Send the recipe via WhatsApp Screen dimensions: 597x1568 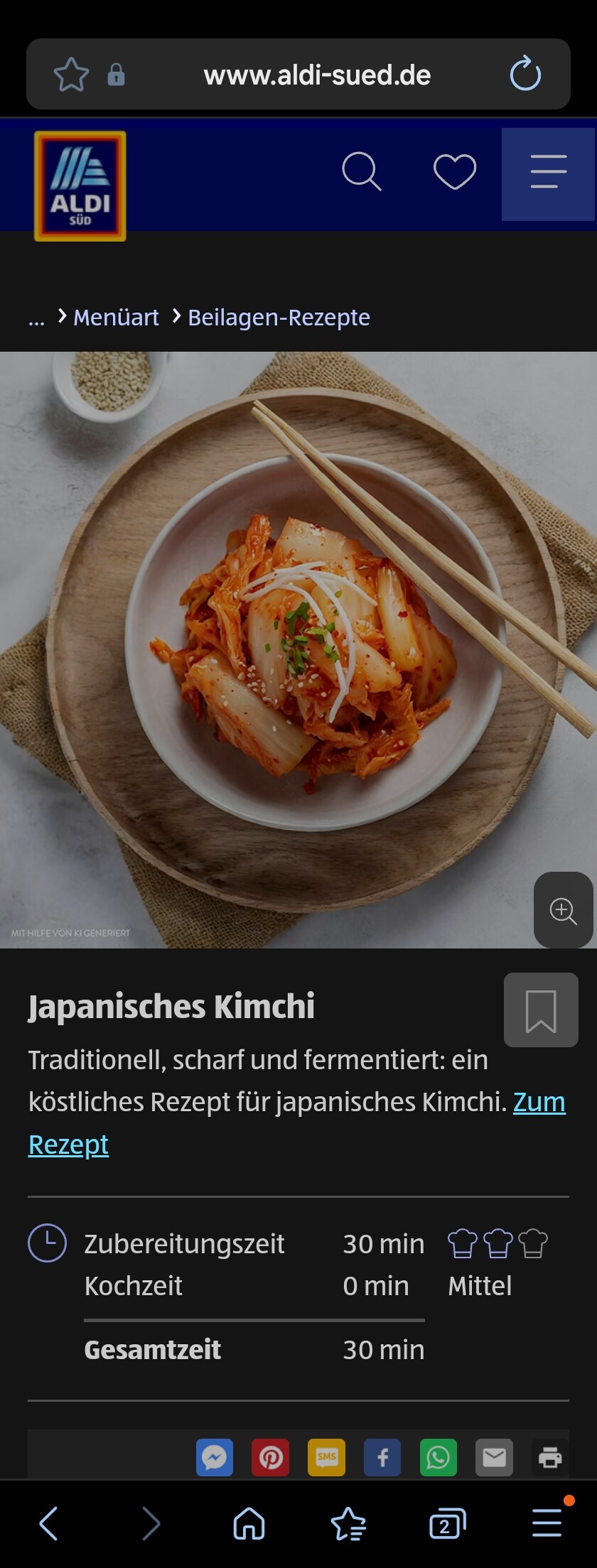click(439, 1458)
